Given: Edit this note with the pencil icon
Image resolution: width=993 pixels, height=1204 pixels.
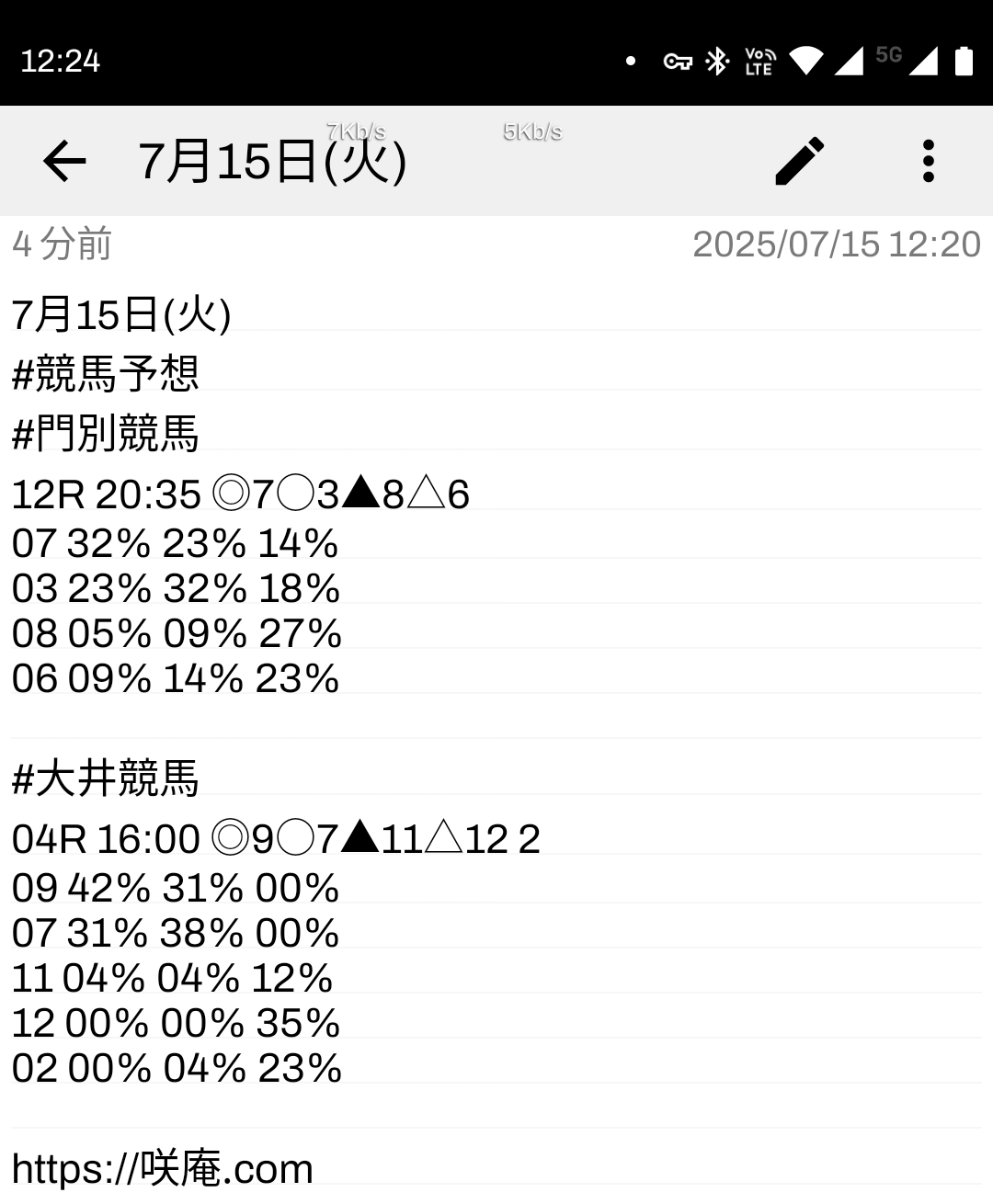Looking at the screenshot, I should tap(799, 162).
